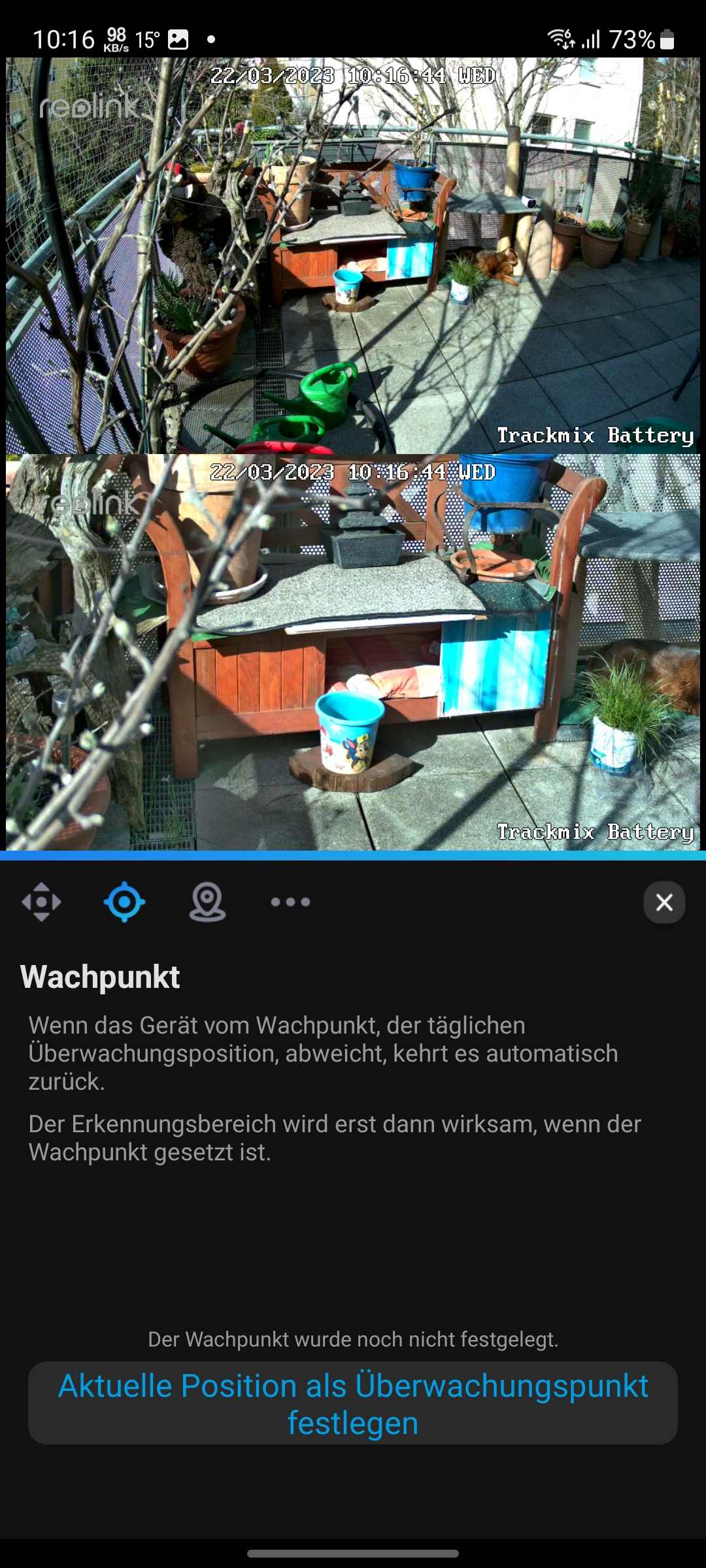Open the three-dot more options tab
Image resolution: width=706 pixels, height=1568 pixels.
pyautogui.click(x=290, y=902)
